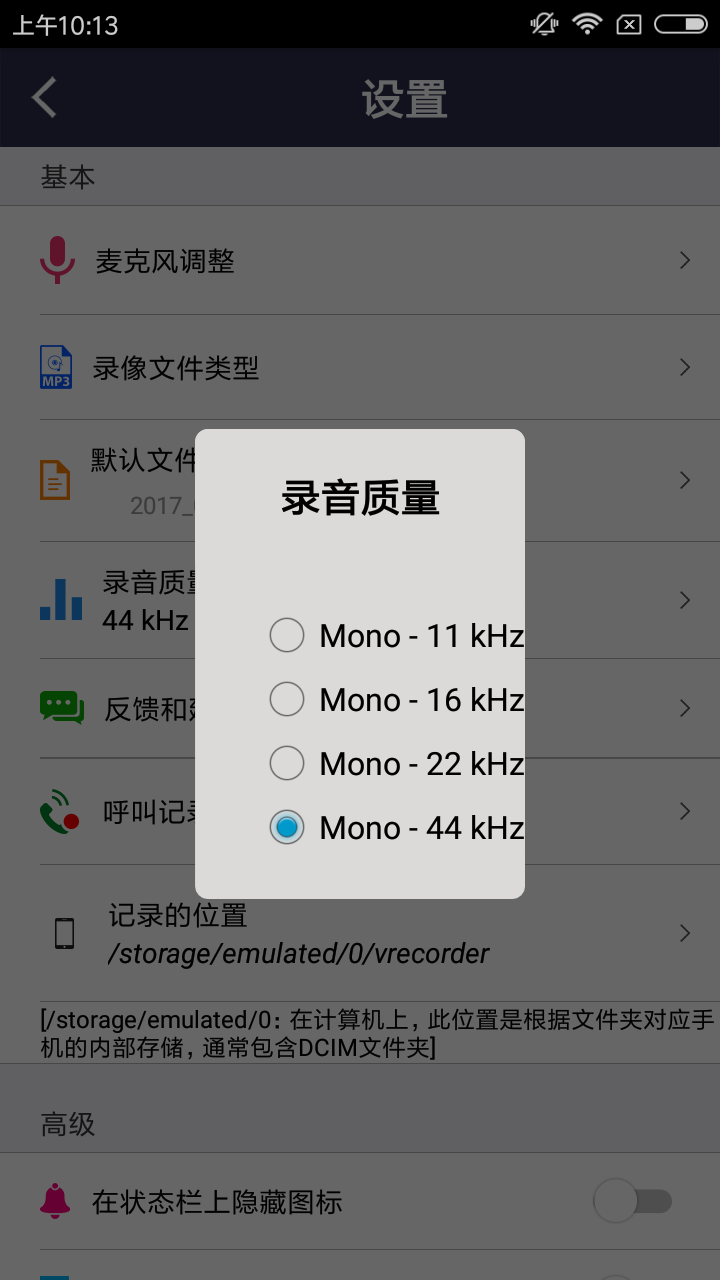
Task: Tap the bell icon in 高级 section
Action: point(57,1201)
